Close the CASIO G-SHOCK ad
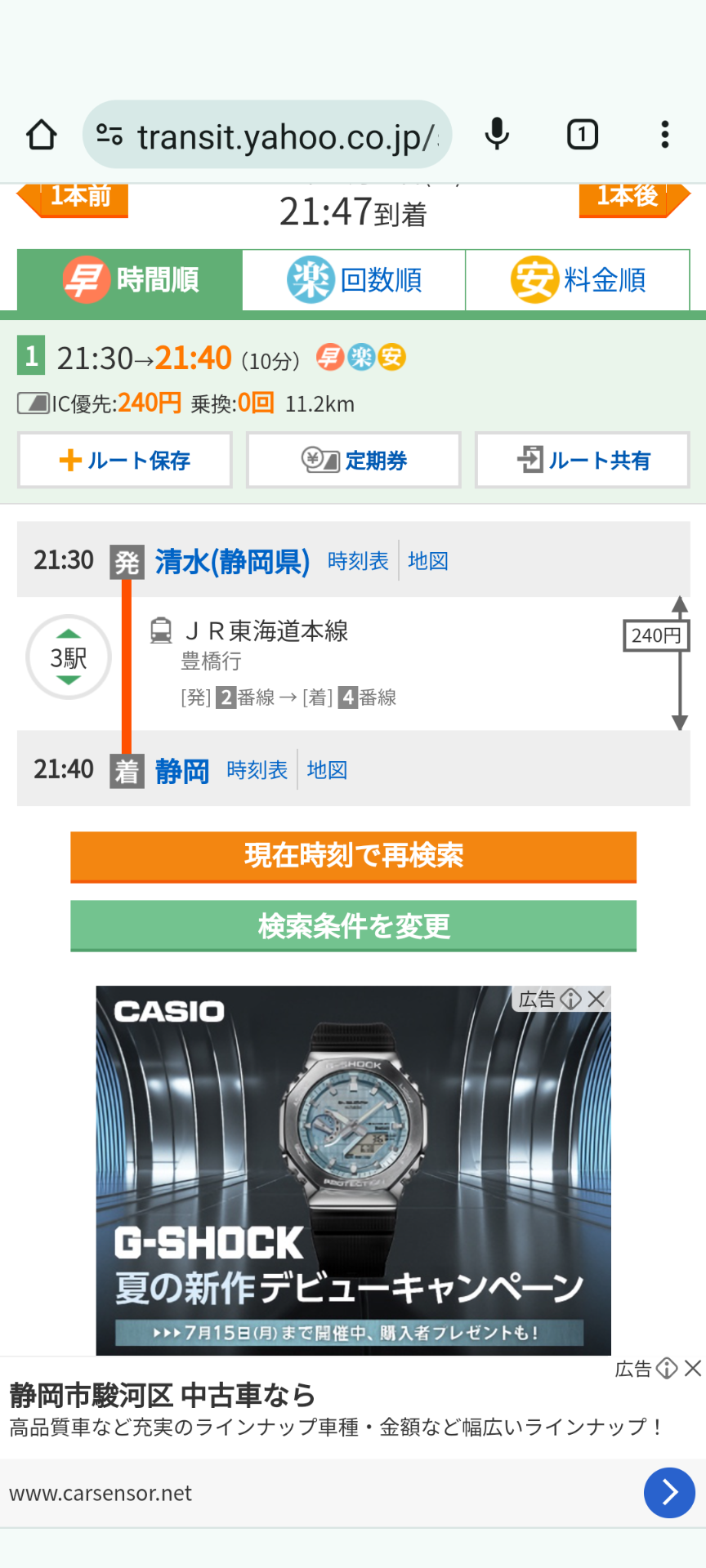706x1568 pixels. tap(597, 999)
